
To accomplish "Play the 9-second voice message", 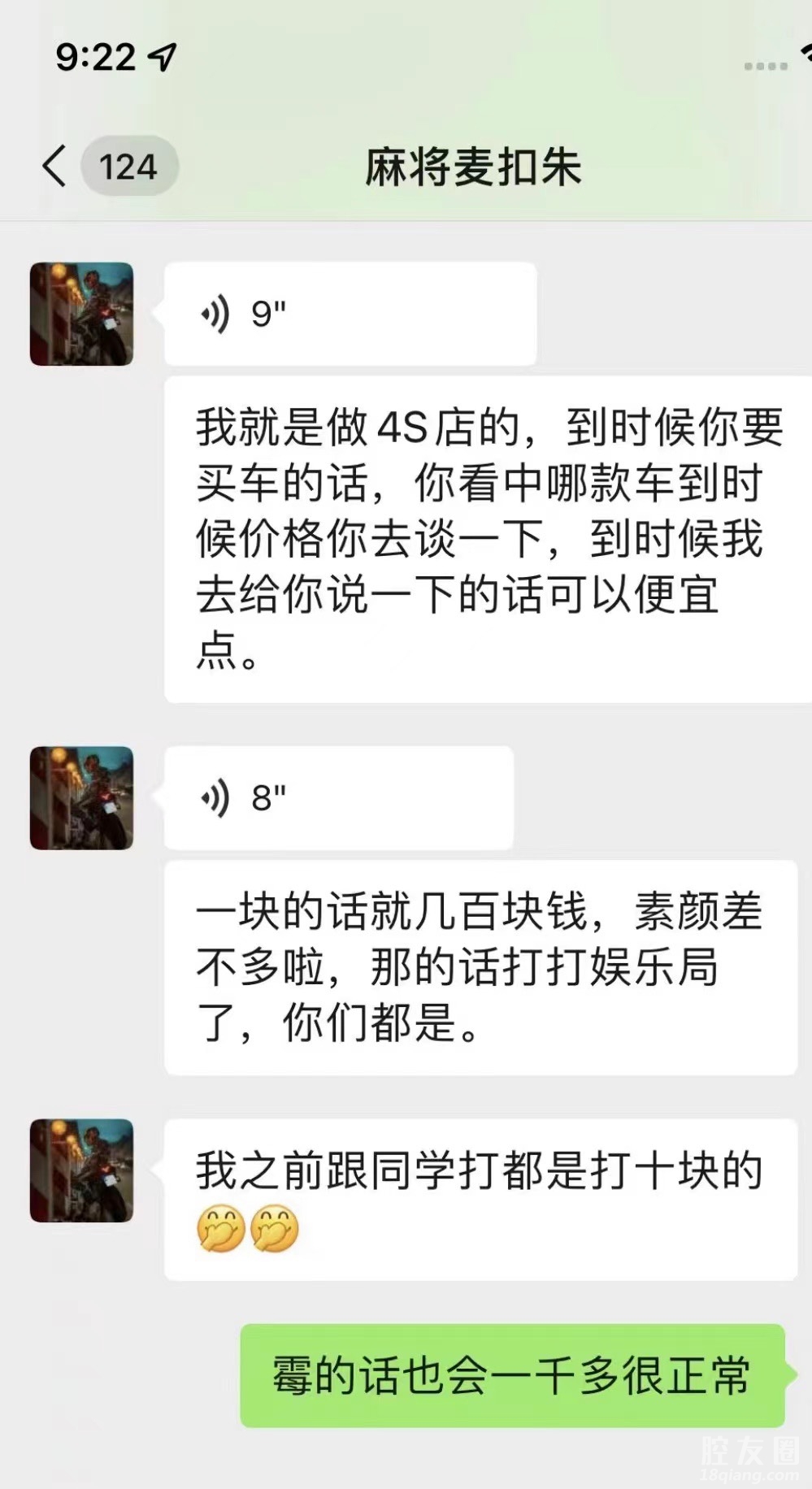I will [350, 314].
